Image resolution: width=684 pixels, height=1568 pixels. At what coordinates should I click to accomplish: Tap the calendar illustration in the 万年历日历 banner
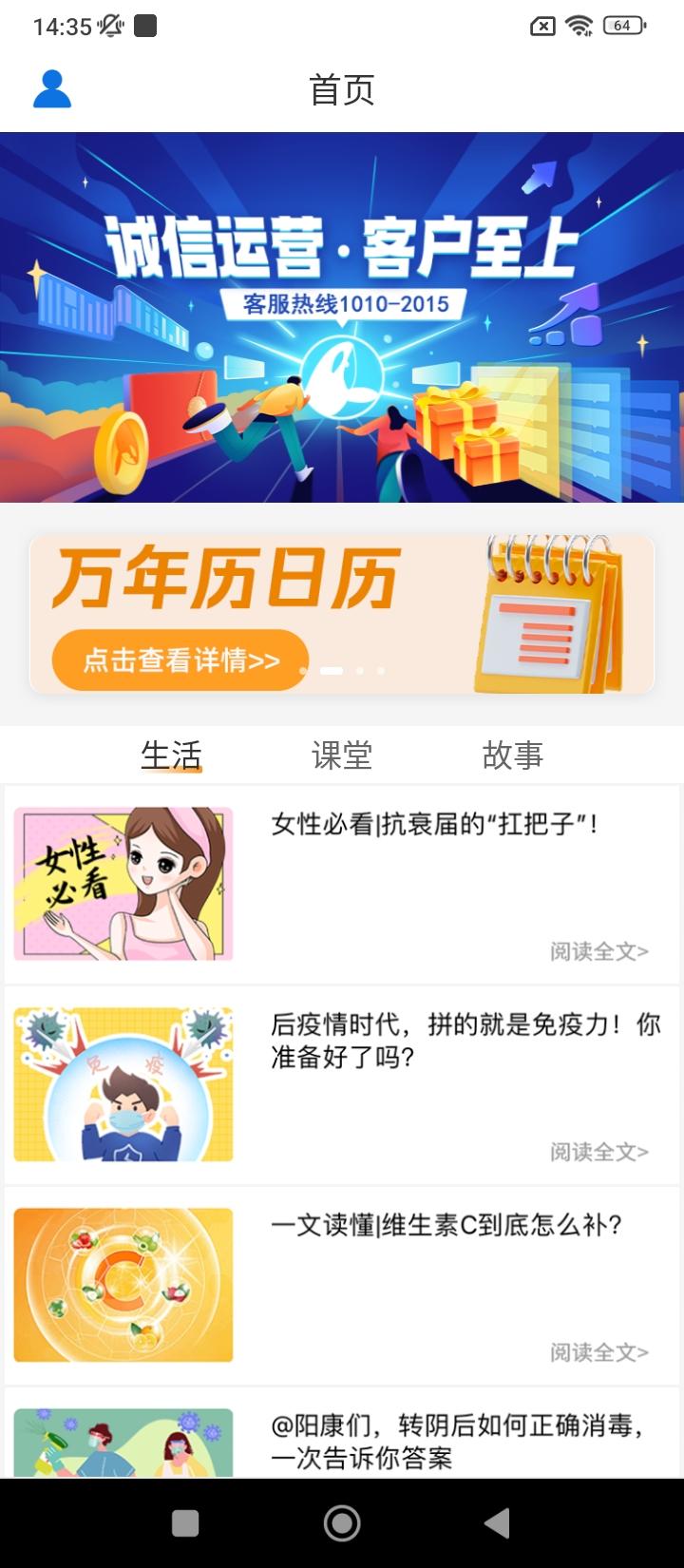pyautogui.click(x=546, y=613)
